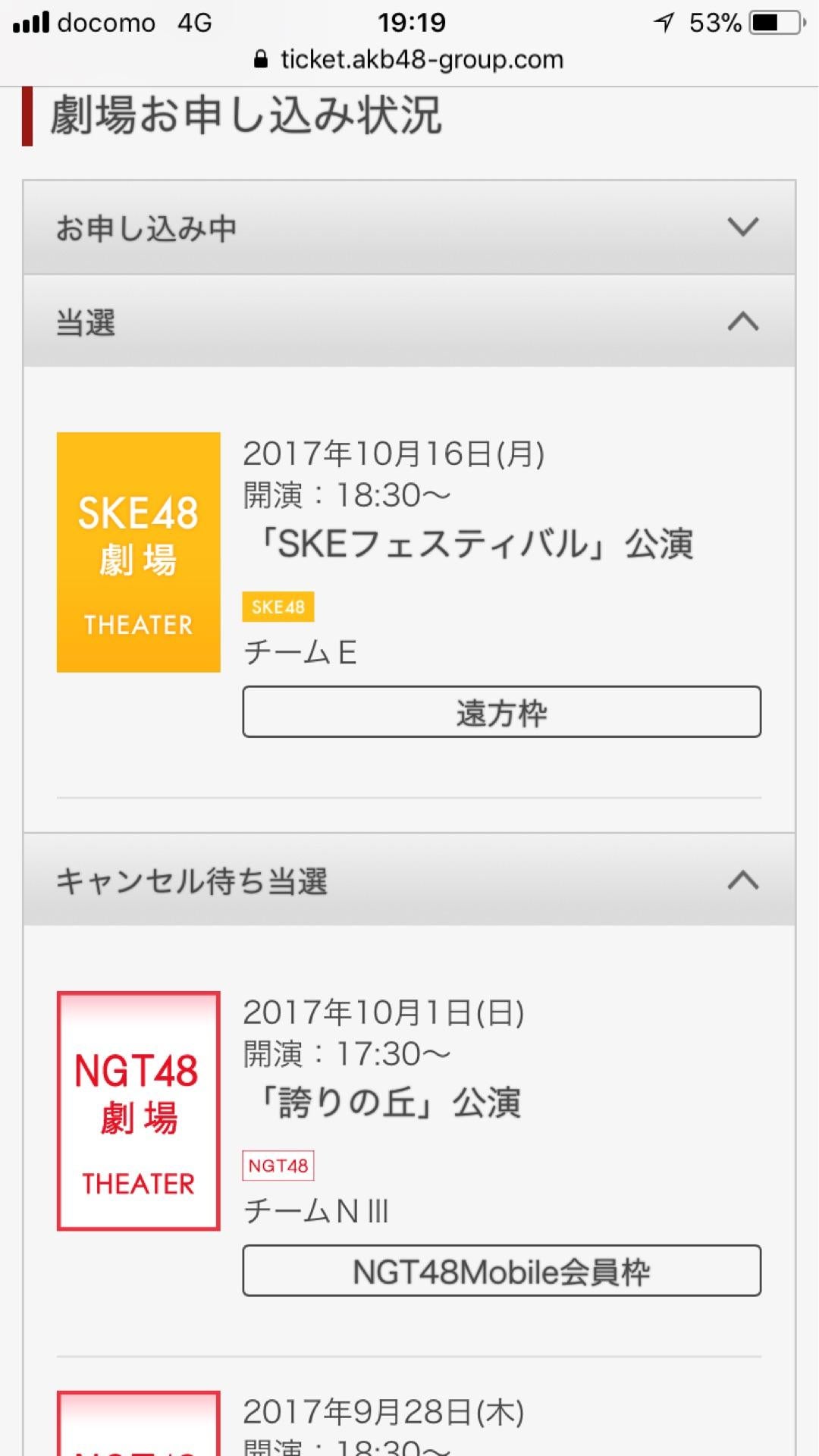Open the SKE48 劇場 theater thumbnail

139,552
